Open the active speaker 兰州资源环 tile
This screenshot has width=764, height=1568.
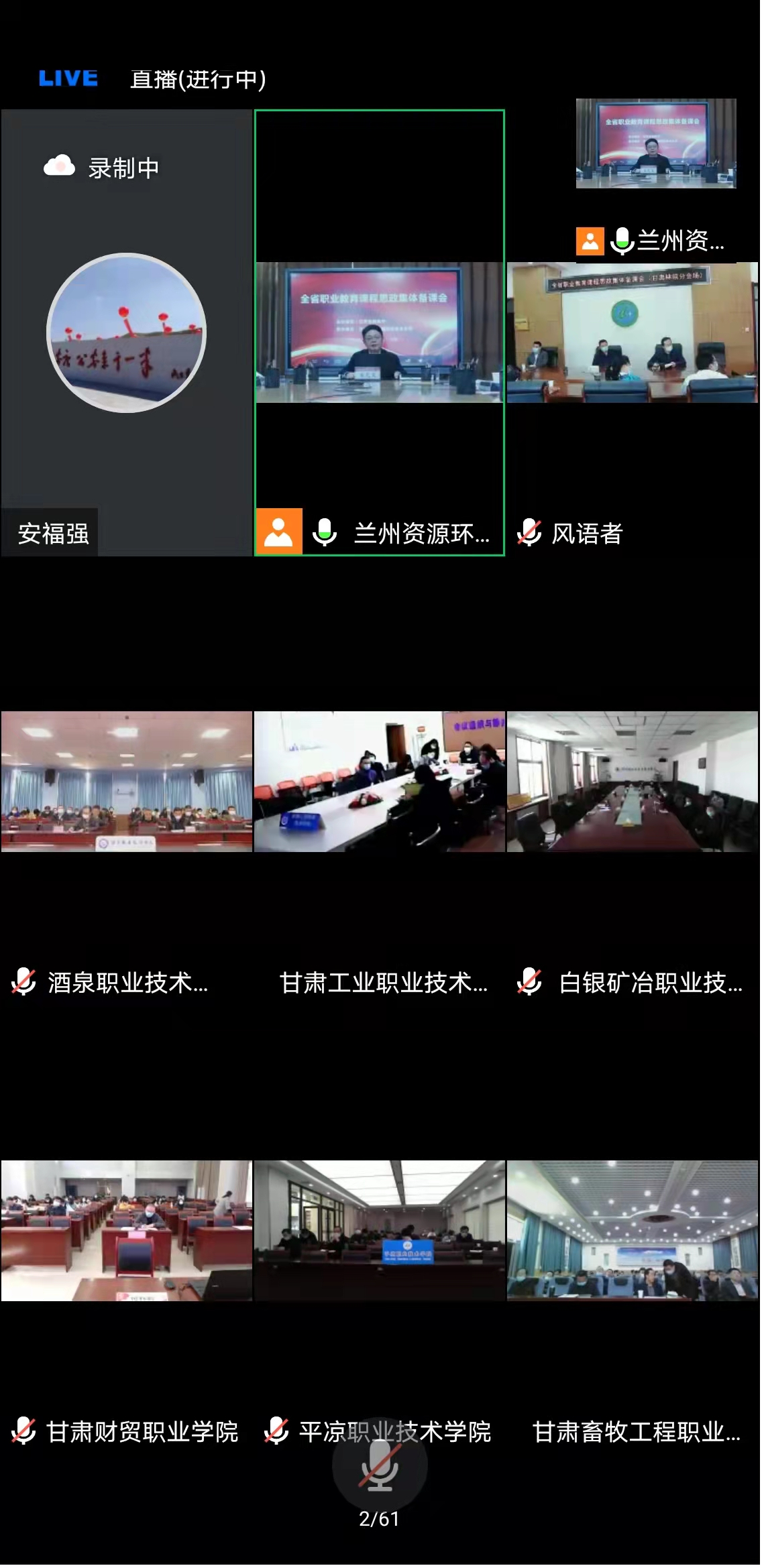click(x=379, y=333)
